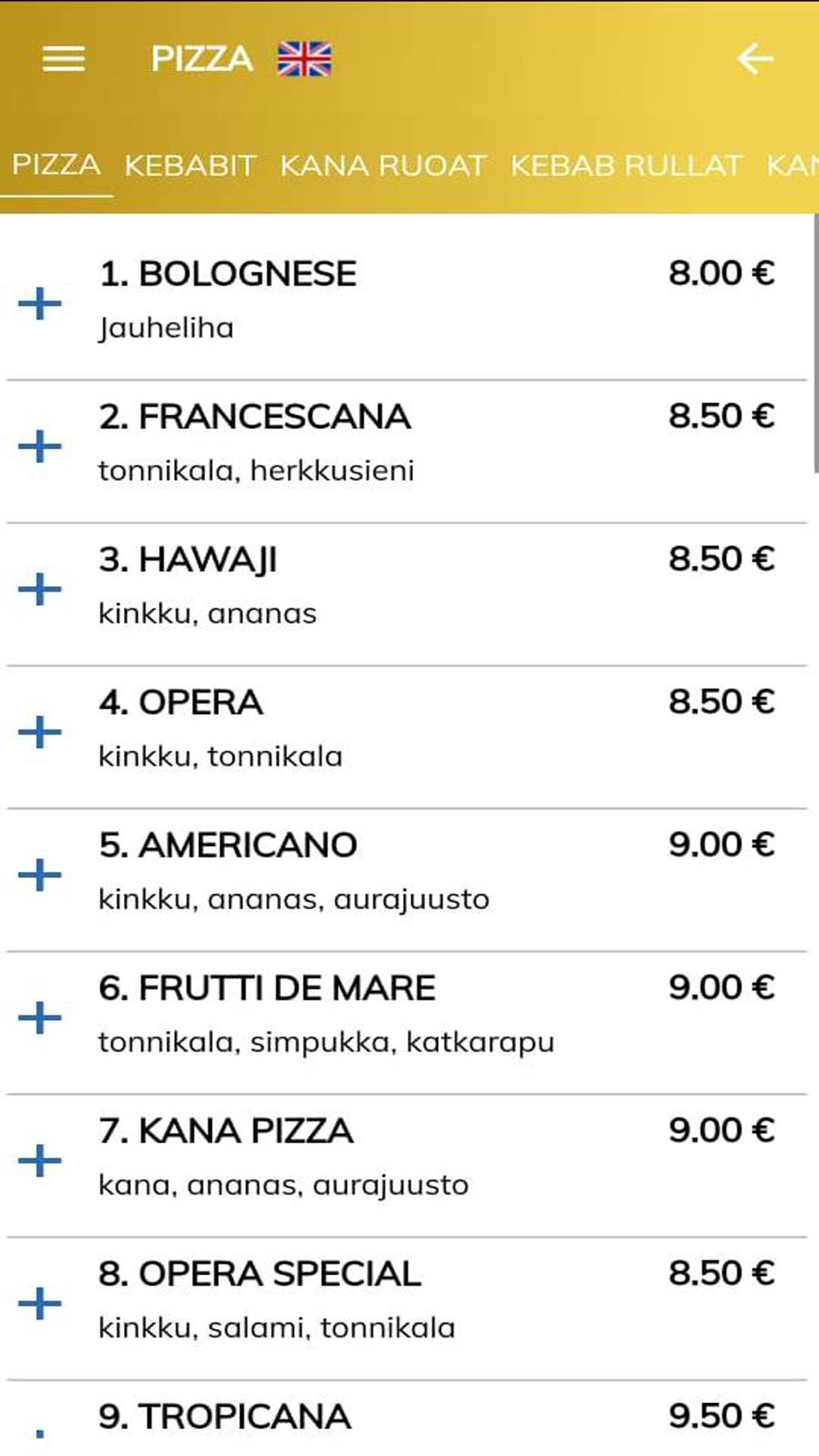Open the 9. Tropicana pizza row
This screenshot has height=1456, width=819.
coord(407,1418)
